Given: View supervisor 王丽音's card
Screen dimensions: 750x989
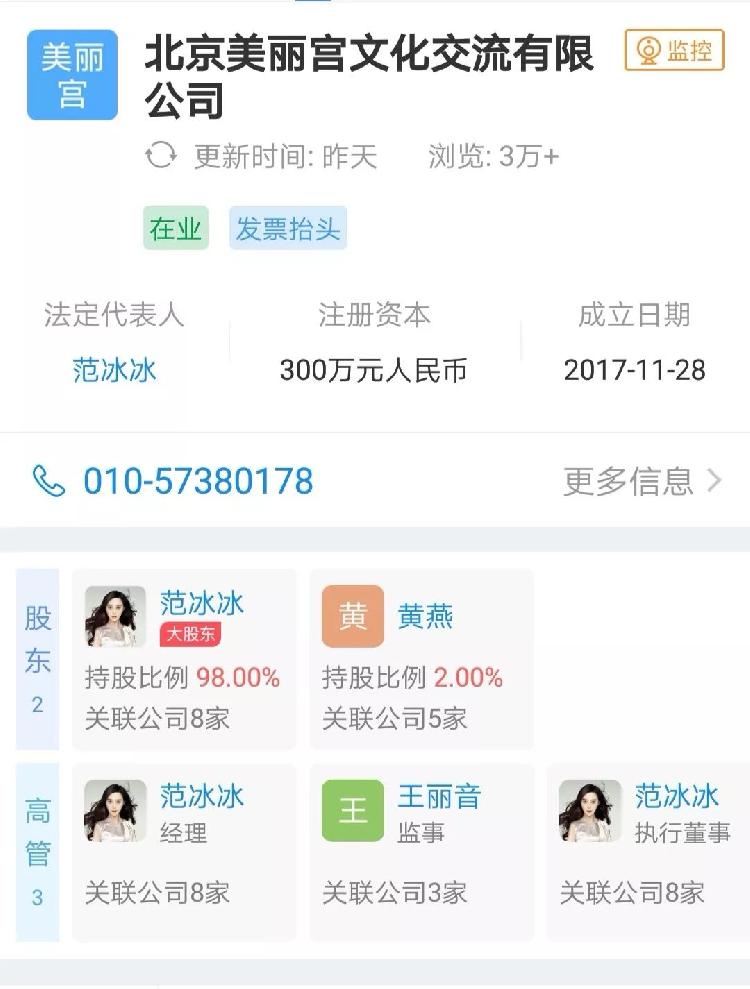Looking at the screenshot, I should [420, 852].
